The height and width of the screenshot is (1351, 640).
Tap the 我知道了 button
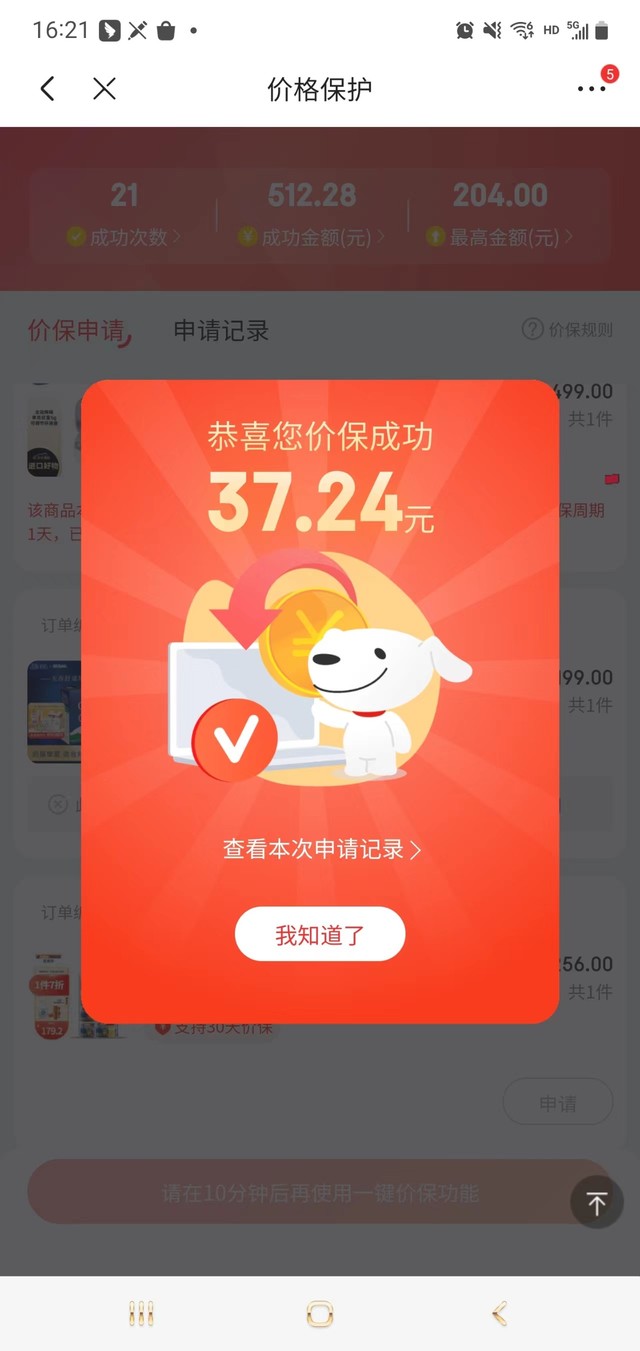(320, 935)
